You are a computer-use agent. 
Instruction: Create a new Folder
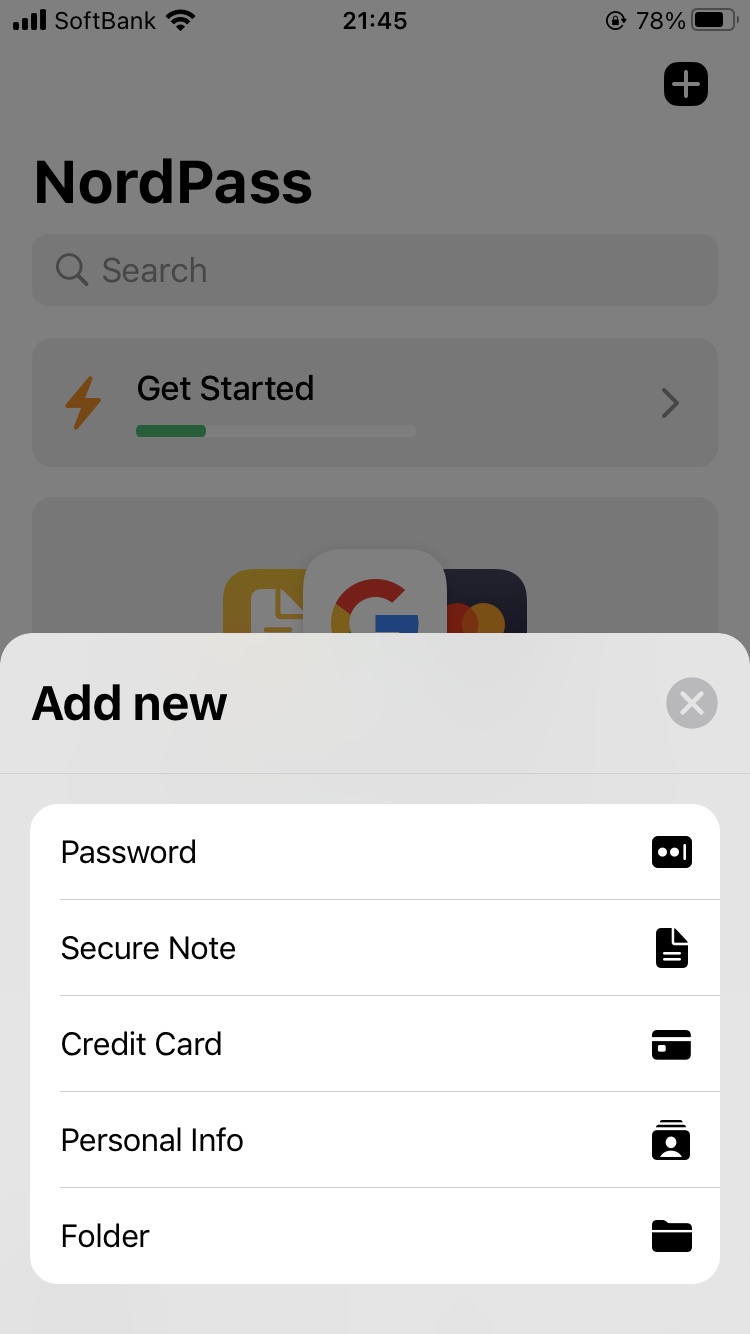click(375, 1236)
